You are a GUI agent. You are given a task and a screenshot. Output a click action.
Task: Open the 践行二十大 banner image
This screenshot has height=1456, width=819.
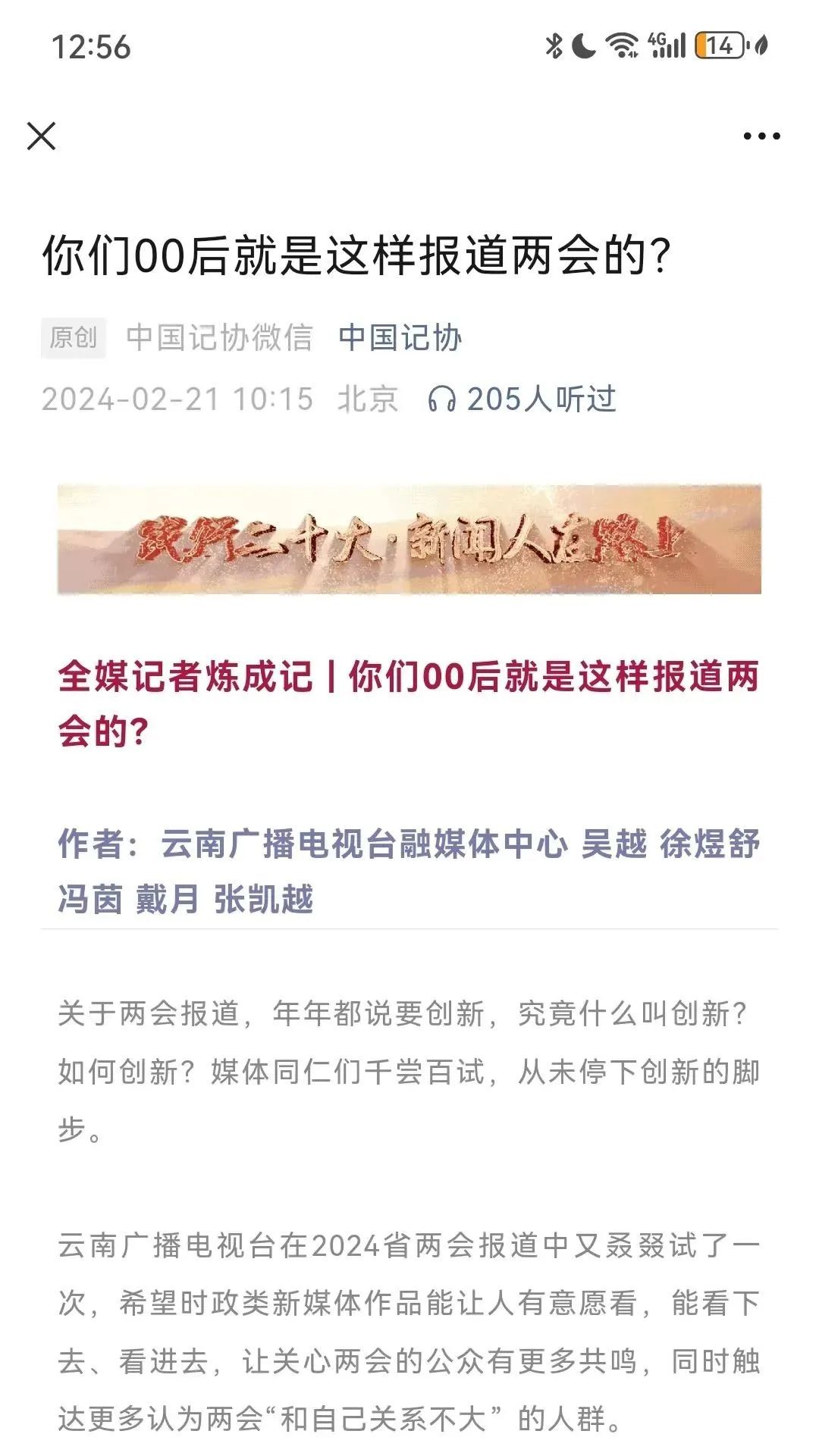pos(409,539)
